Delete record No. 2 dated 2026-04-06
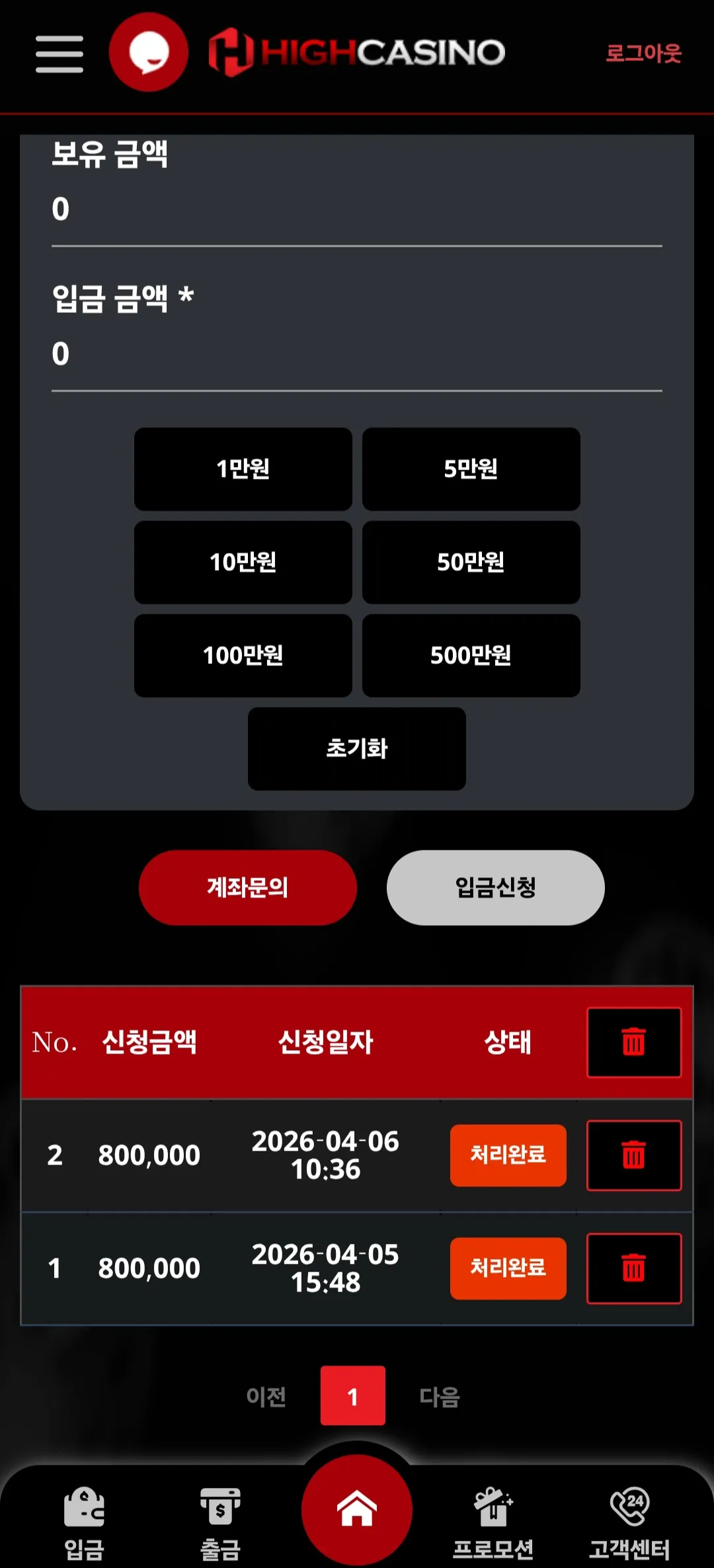 [x=634, y=1155]
